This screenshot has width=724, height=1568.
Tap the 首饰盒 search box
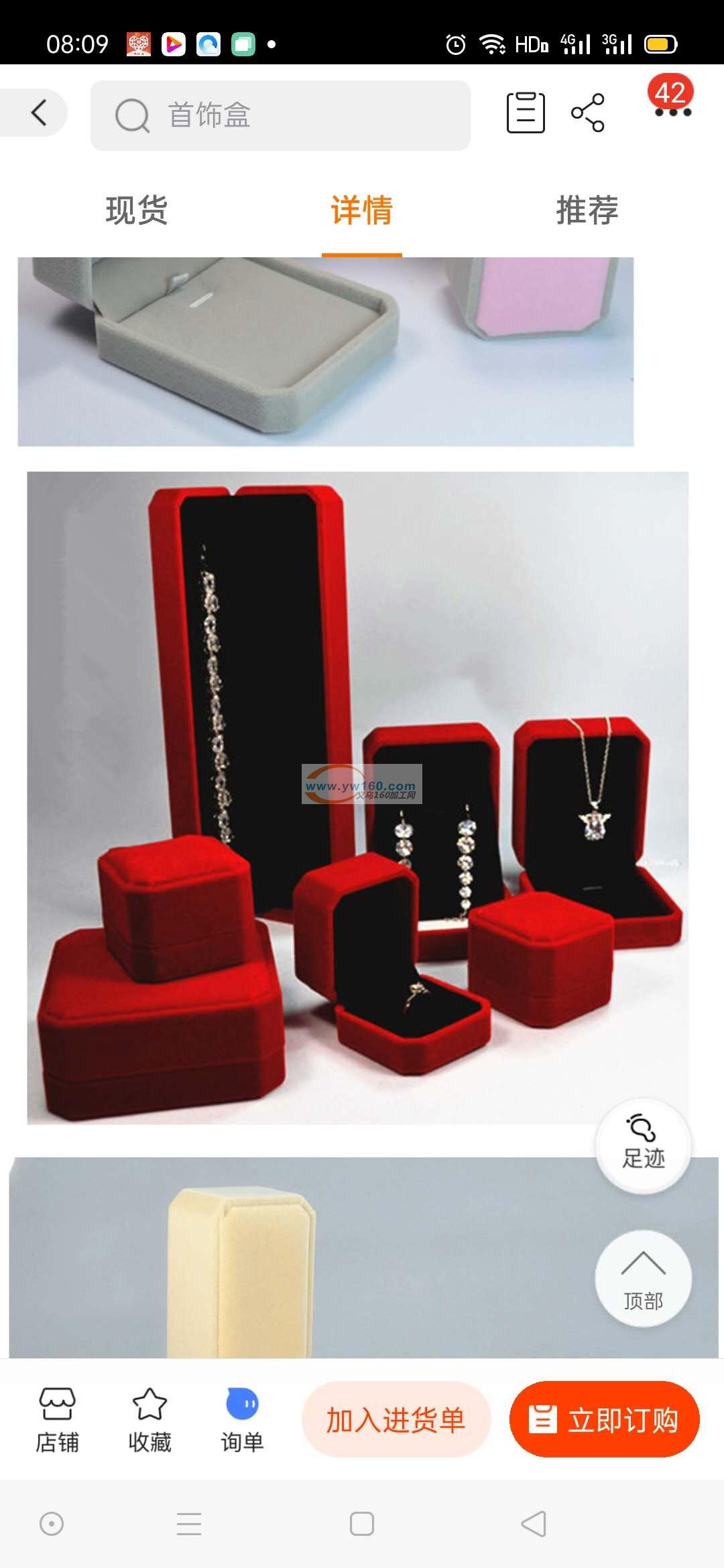pos(280,115)
